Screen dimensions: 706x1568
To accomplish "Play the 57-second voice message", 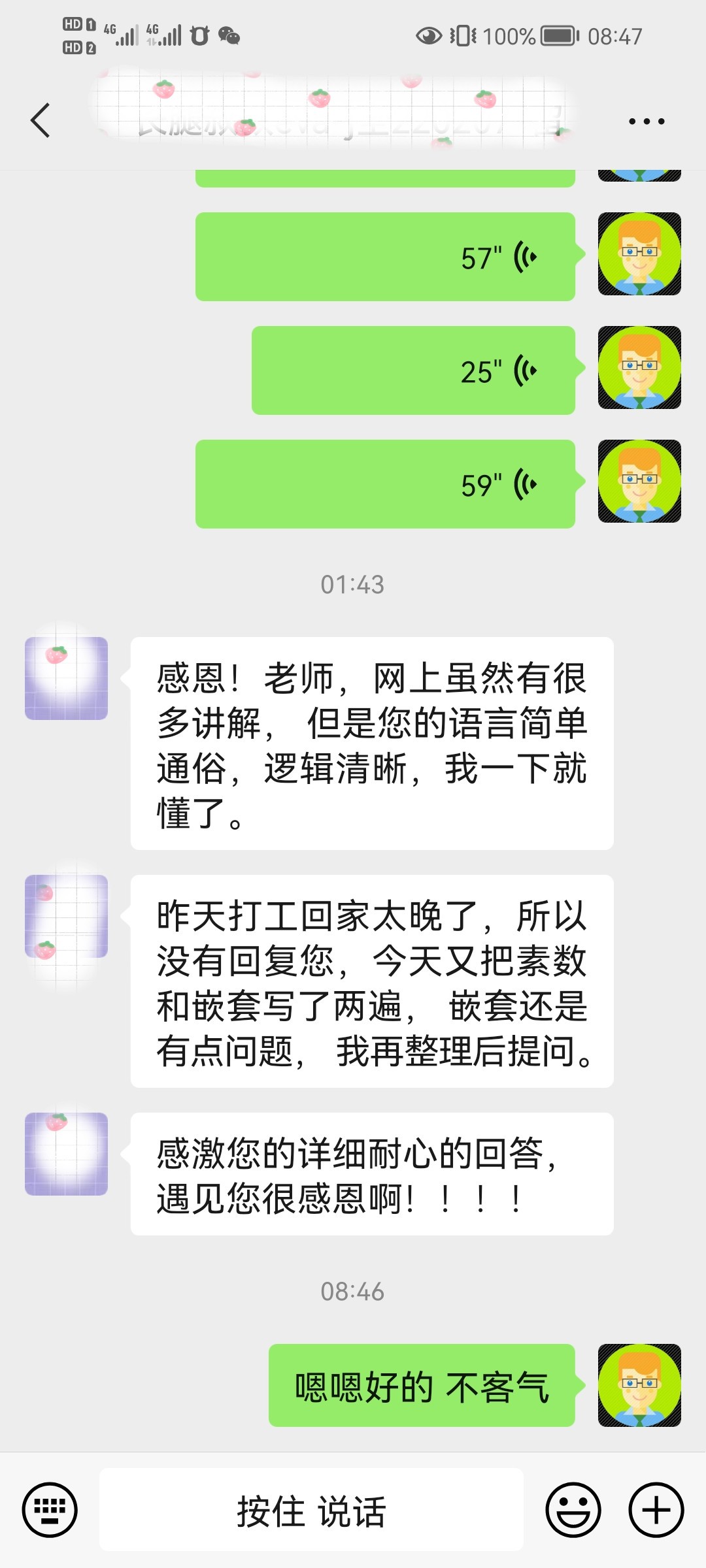I will [386, 255].
